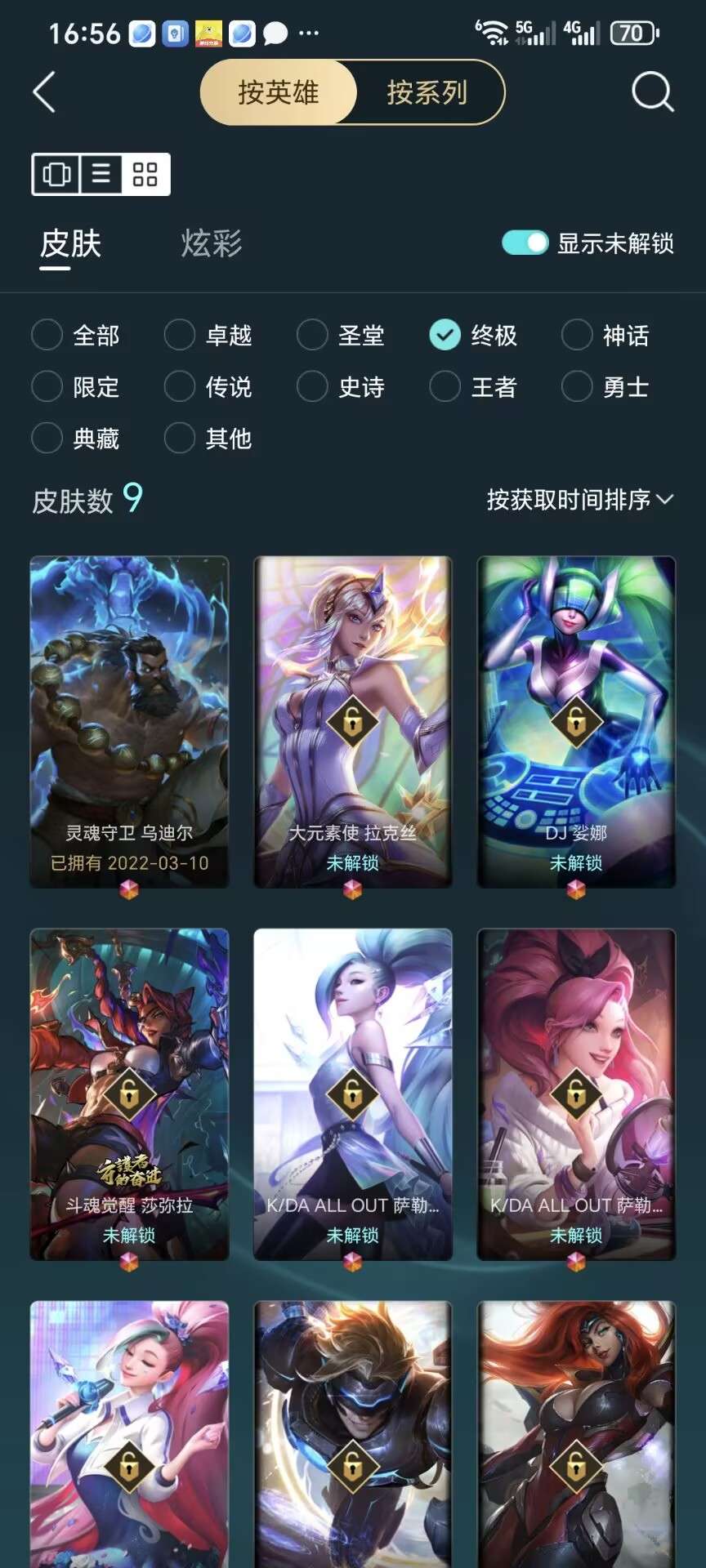
Task: Disable the 显示未解锁 toggle
Action: [x=525, y=243]
